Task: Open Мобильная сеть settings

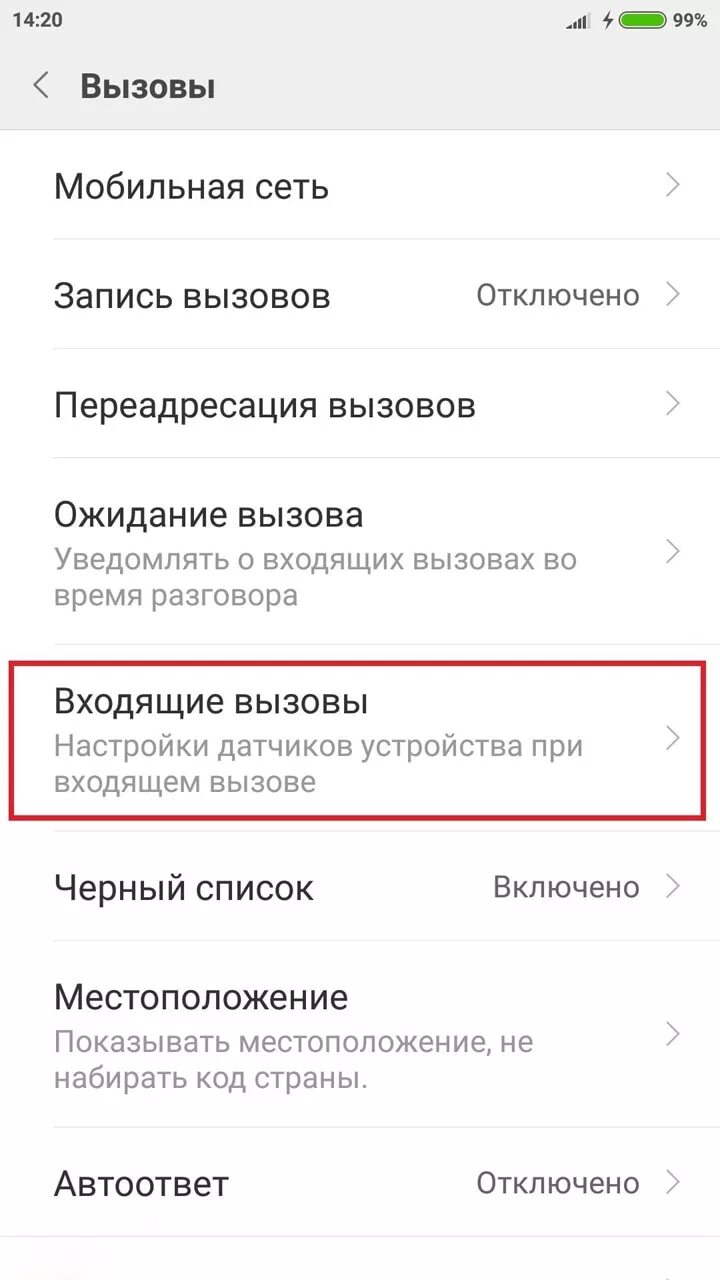Action: click(x=360, y=186)
